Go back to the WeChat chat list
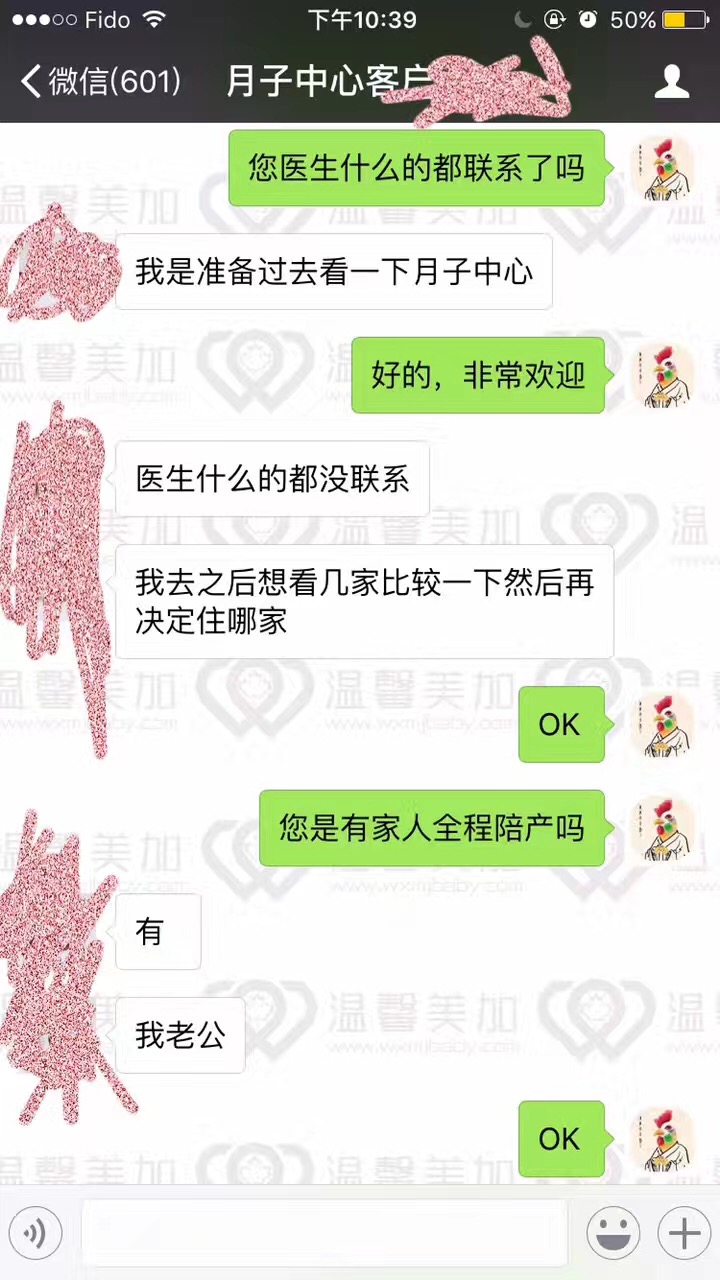 (x=100, y=82)
